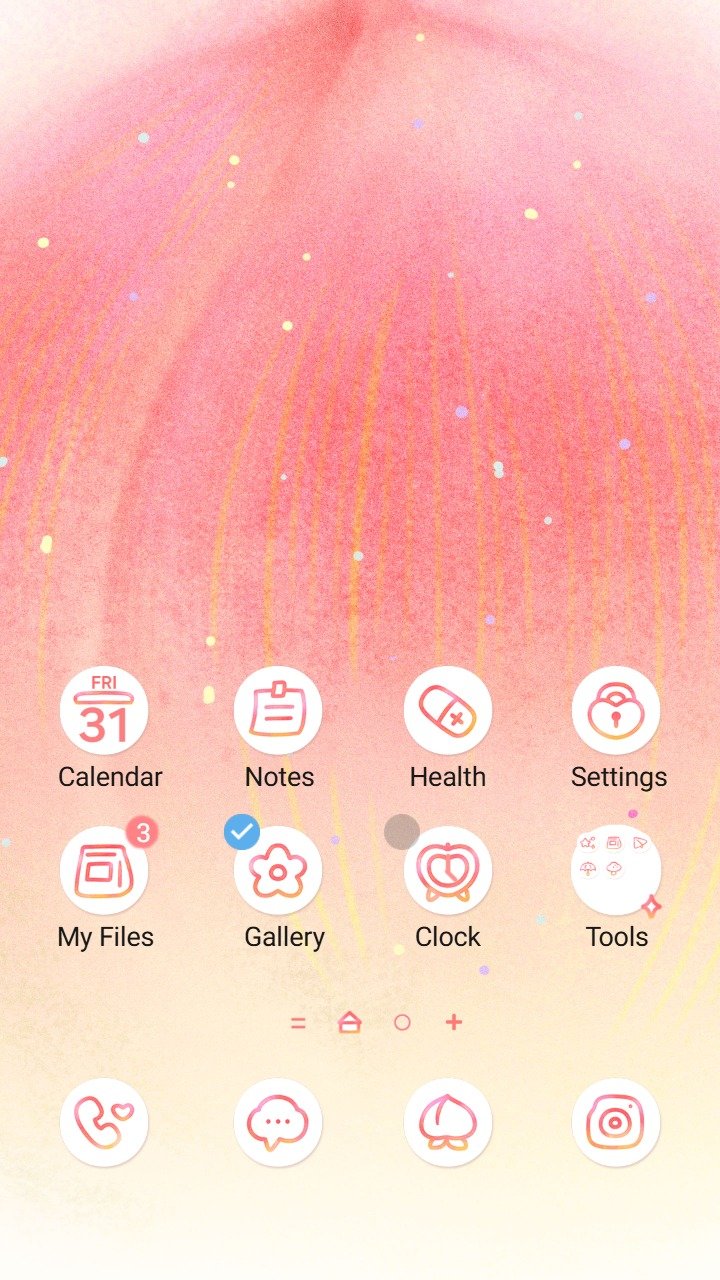
Task: Select the circle page indicator
Action: pos(402,1022)
